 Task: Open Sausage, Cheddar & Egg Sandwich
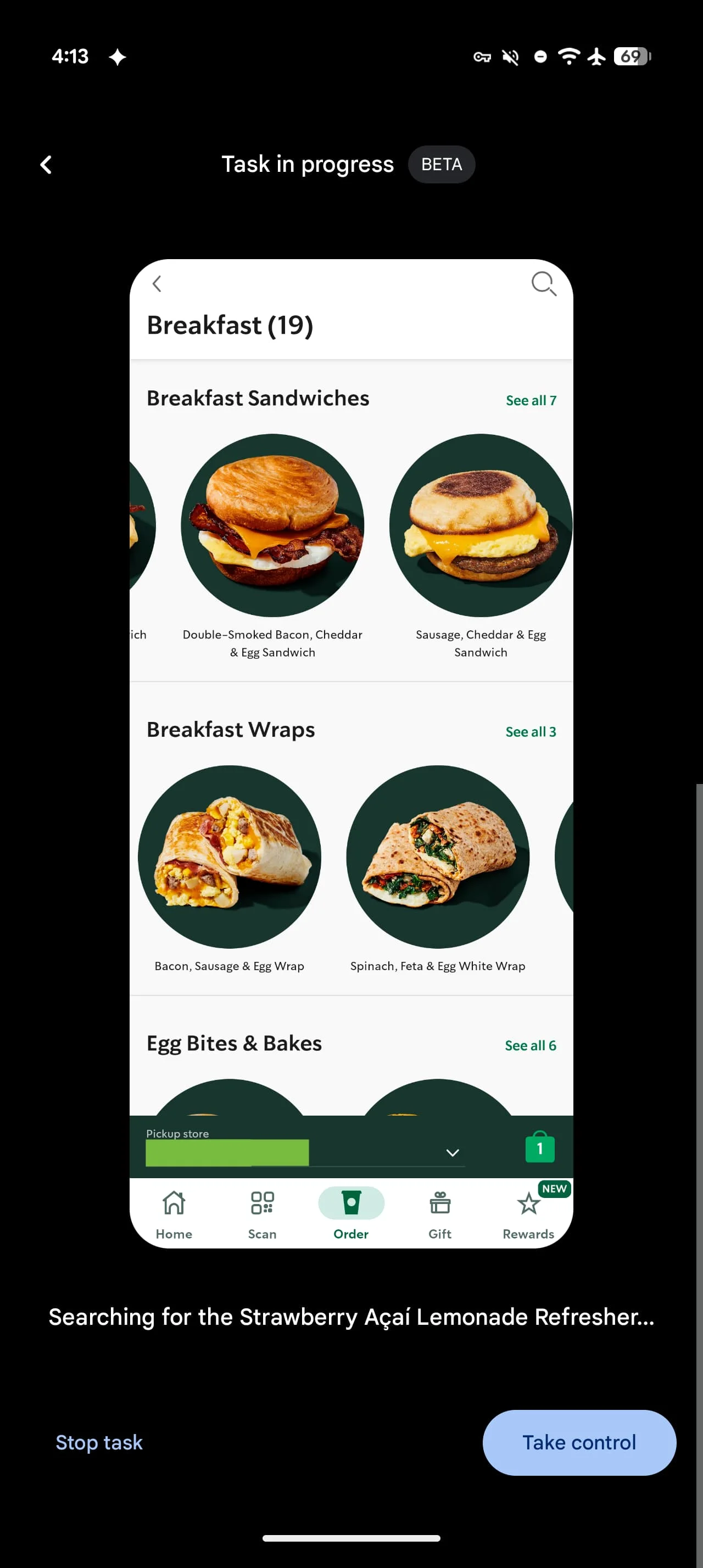480,526
